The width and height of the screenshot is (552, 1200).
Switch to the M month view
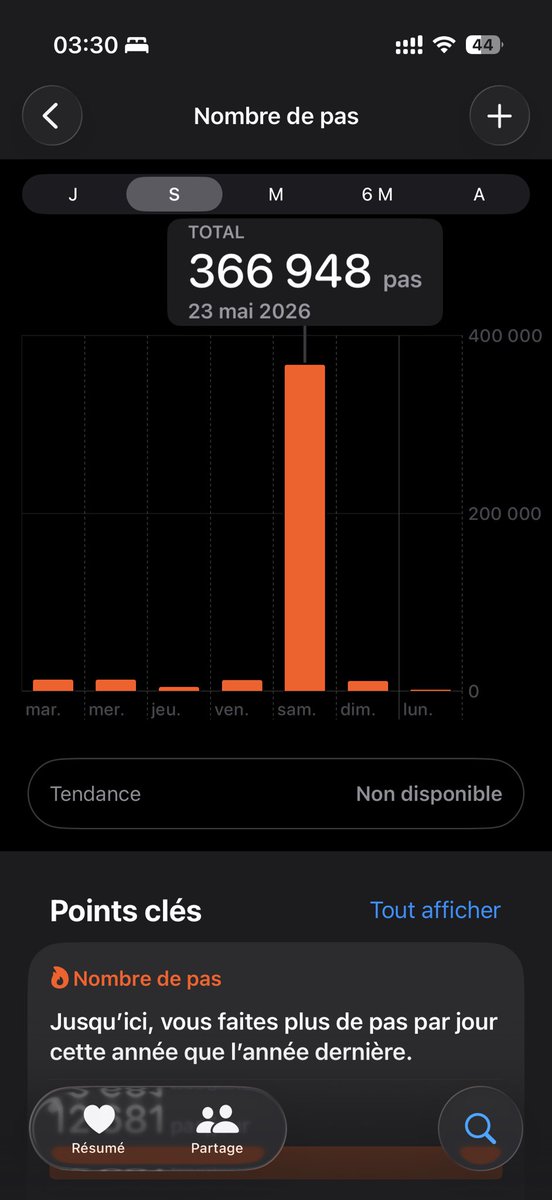pyautogui.click(x=276, y=194)
